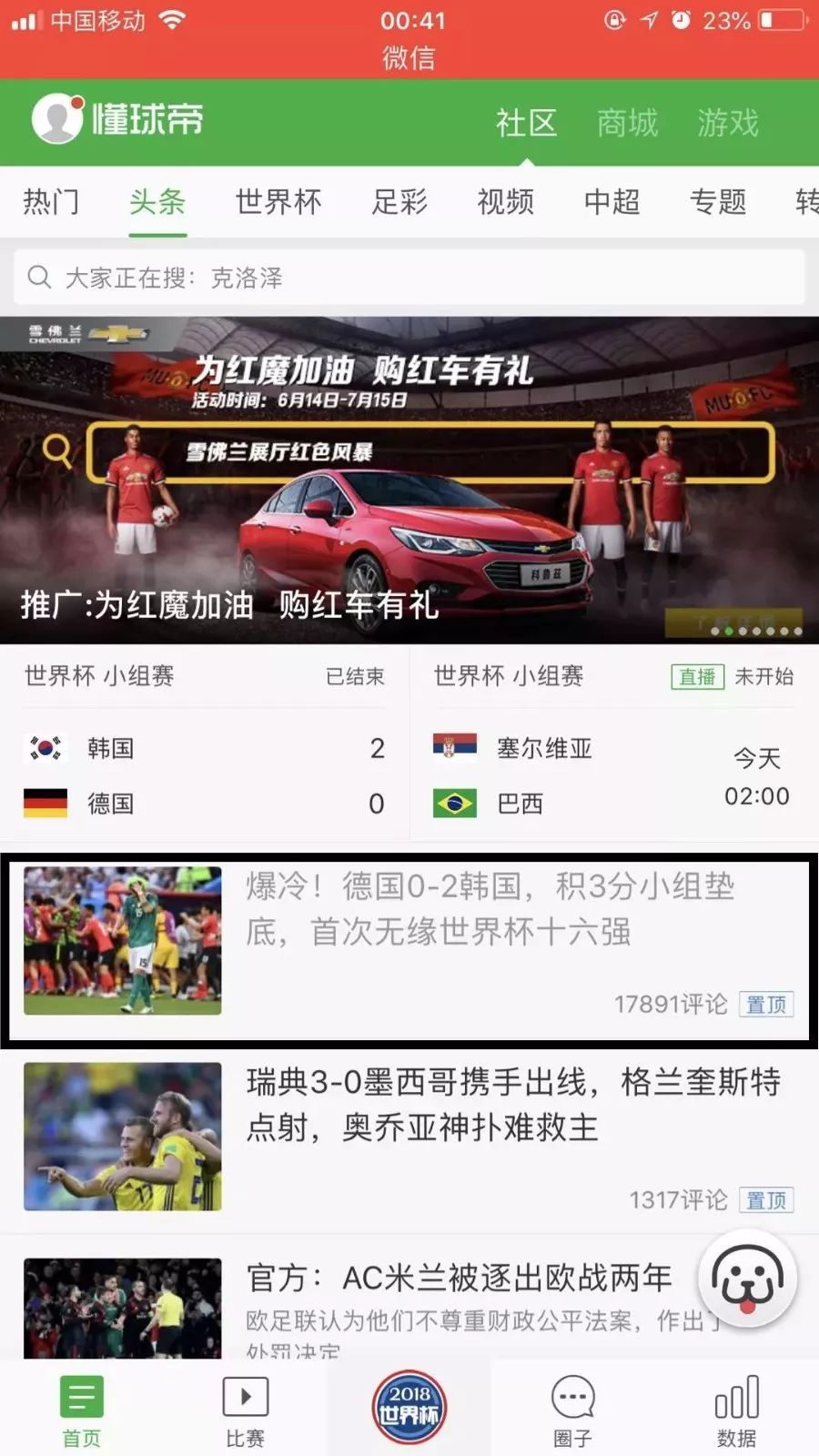Screen dimensions: 819x1456
Task: Go to the 数据 bottom tab
Action: click(x=736, y=1410)
